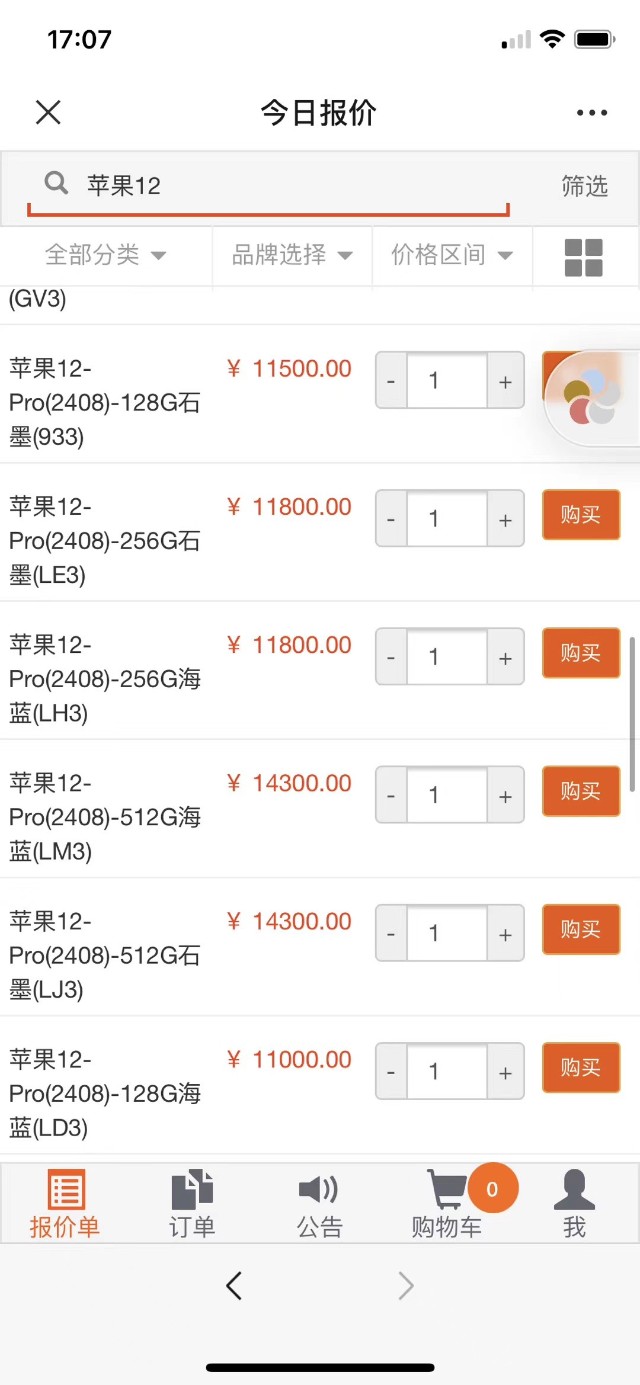Open the three-dot overflow menu
640x1385 pixels.
pos(592,113)
